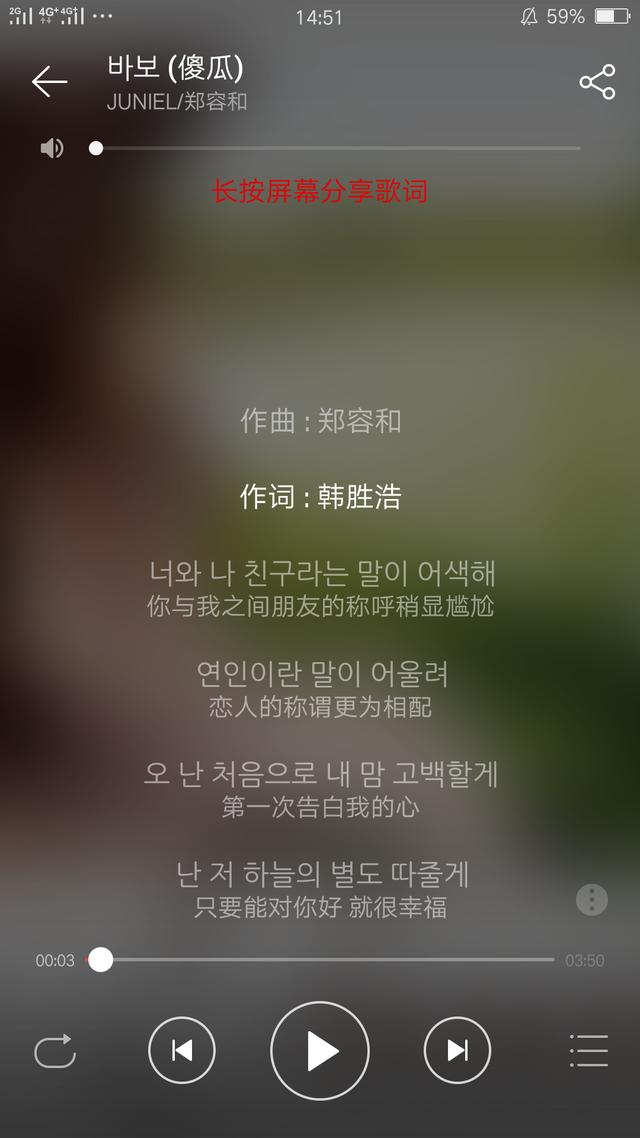Skip to the previous track
Screen dimensions: 640x1138
pos(182,1050)
